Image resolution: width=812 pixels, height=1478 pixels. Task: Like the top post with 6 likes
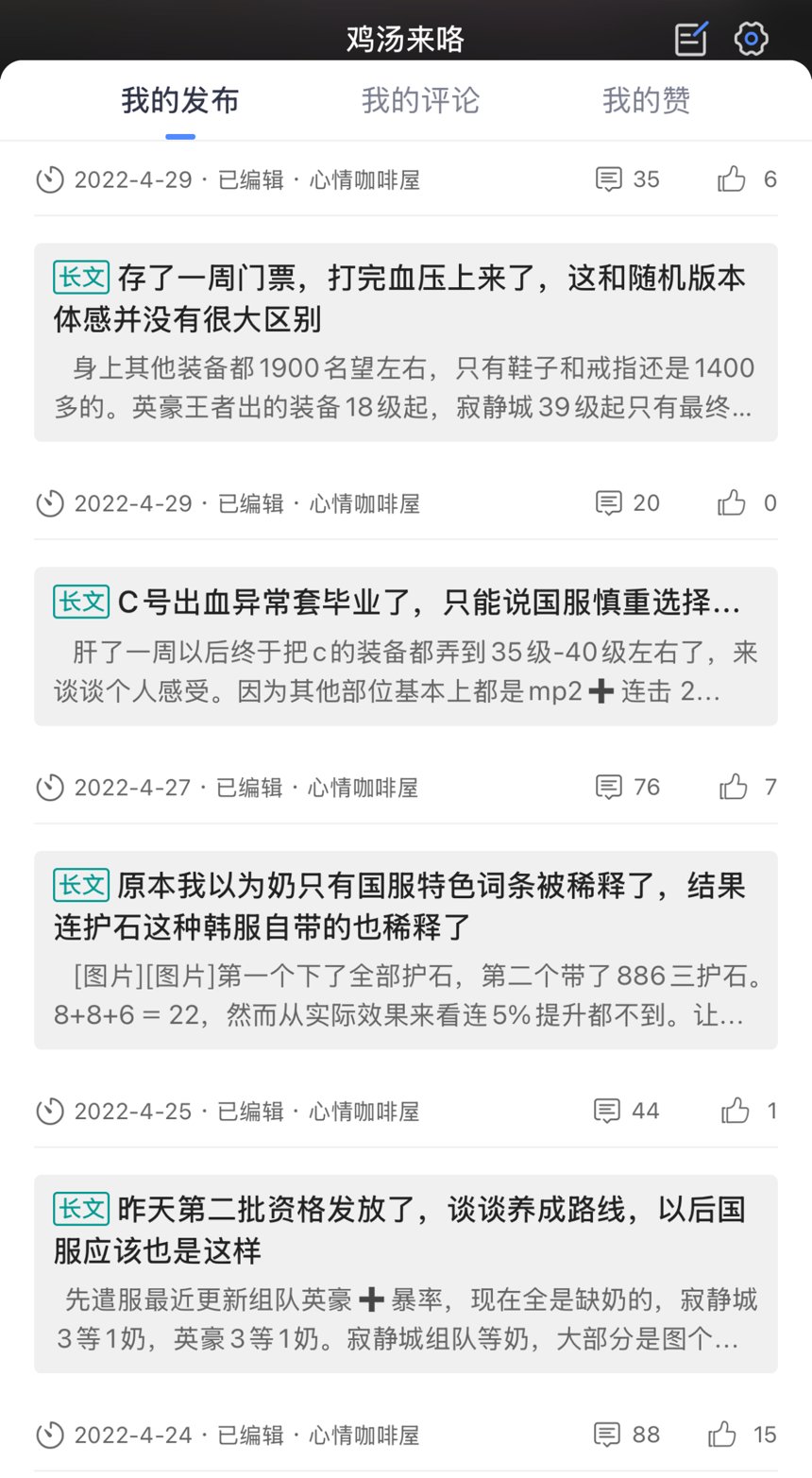[747, 179]
